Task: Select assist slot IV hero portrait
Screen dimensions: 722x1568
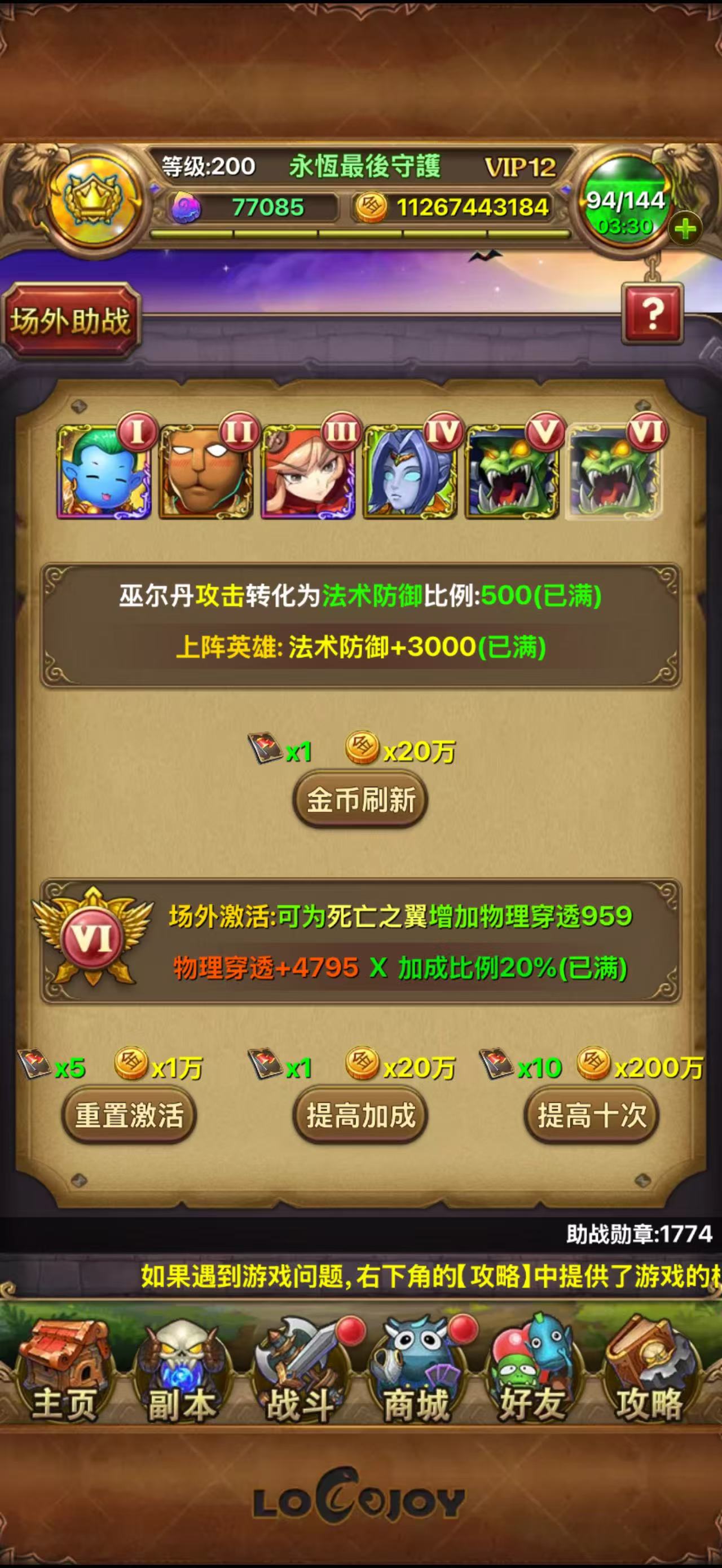Action: pos(411,472)
